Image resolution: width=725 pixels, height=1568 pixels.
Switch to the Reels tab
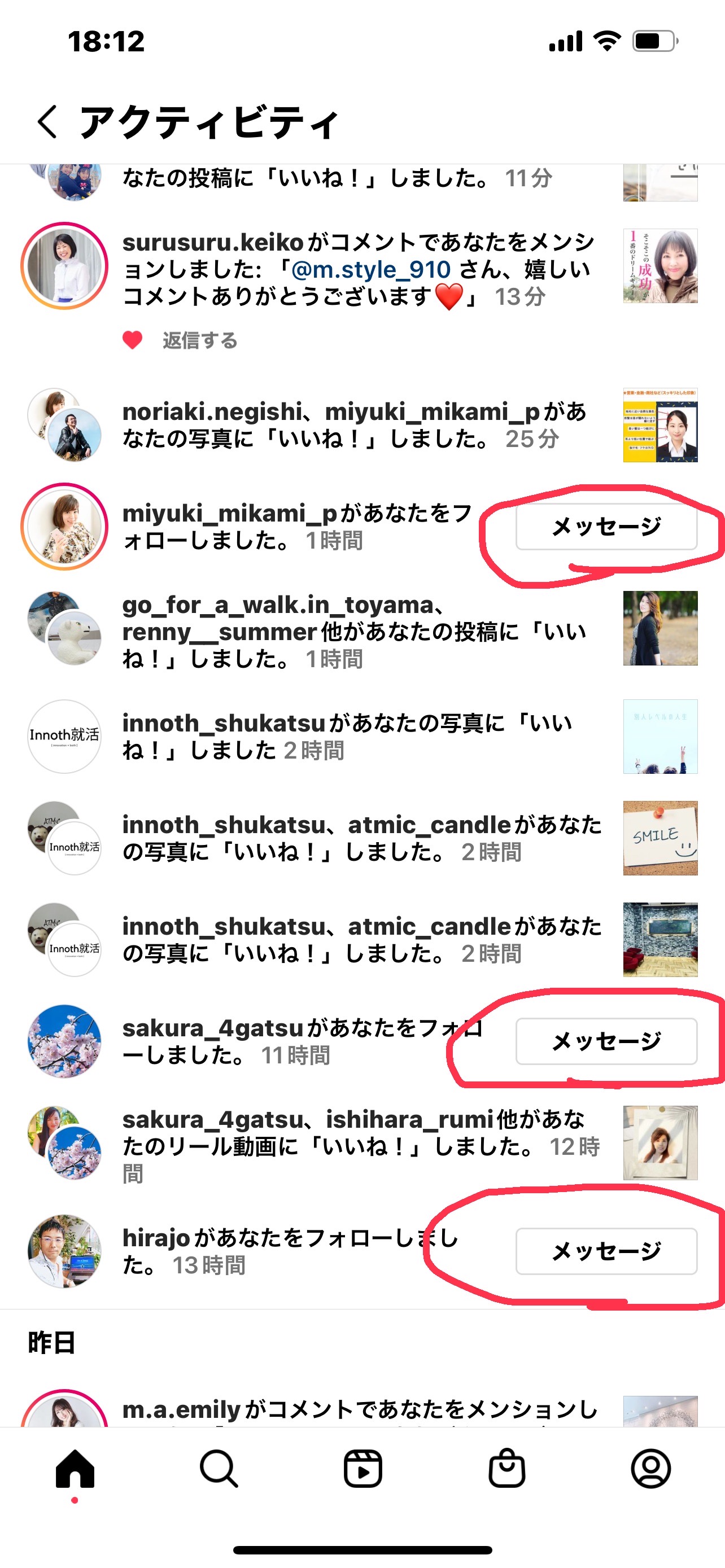(x=363, y=1469)
